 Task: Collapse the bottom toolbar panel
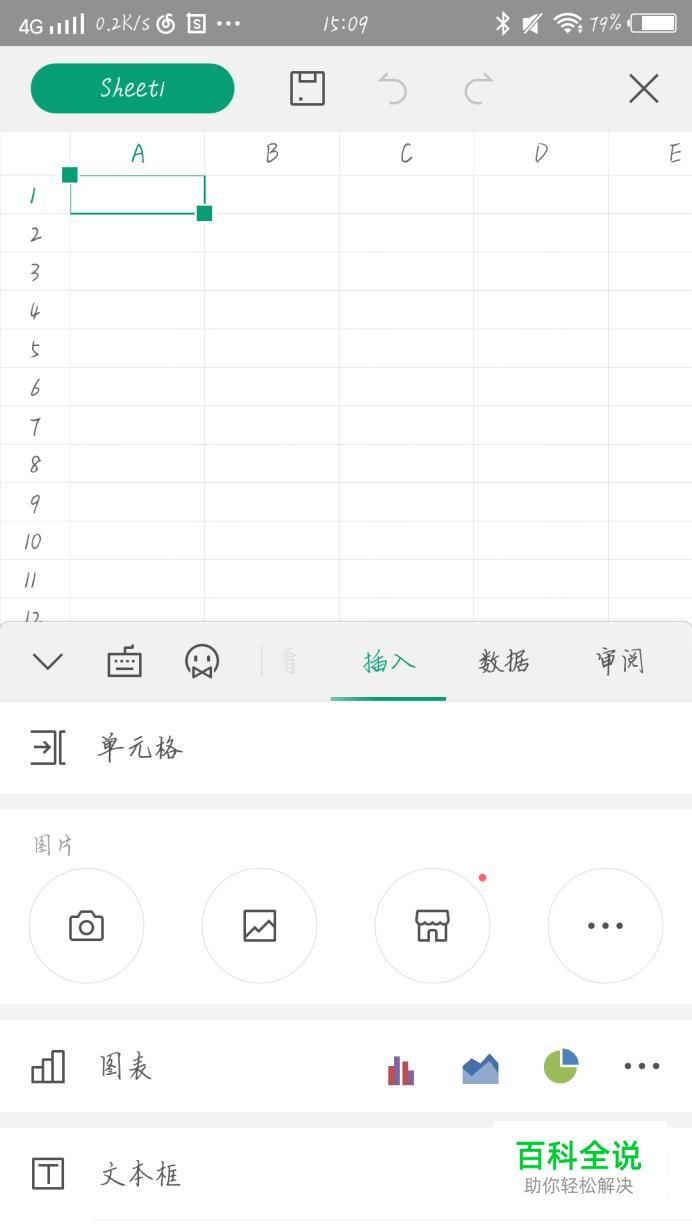point(48,661)
